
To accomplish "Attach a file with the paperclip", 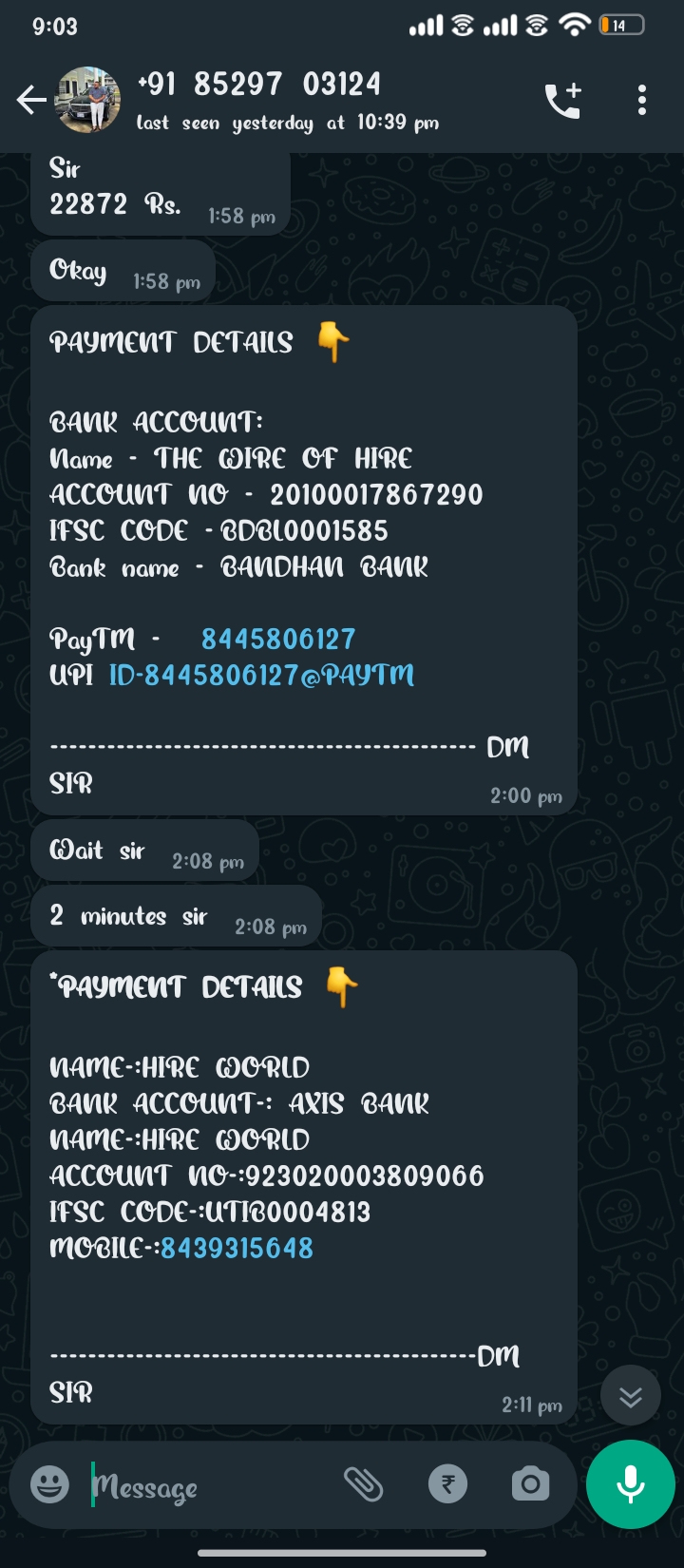I will click(363, 1483).
